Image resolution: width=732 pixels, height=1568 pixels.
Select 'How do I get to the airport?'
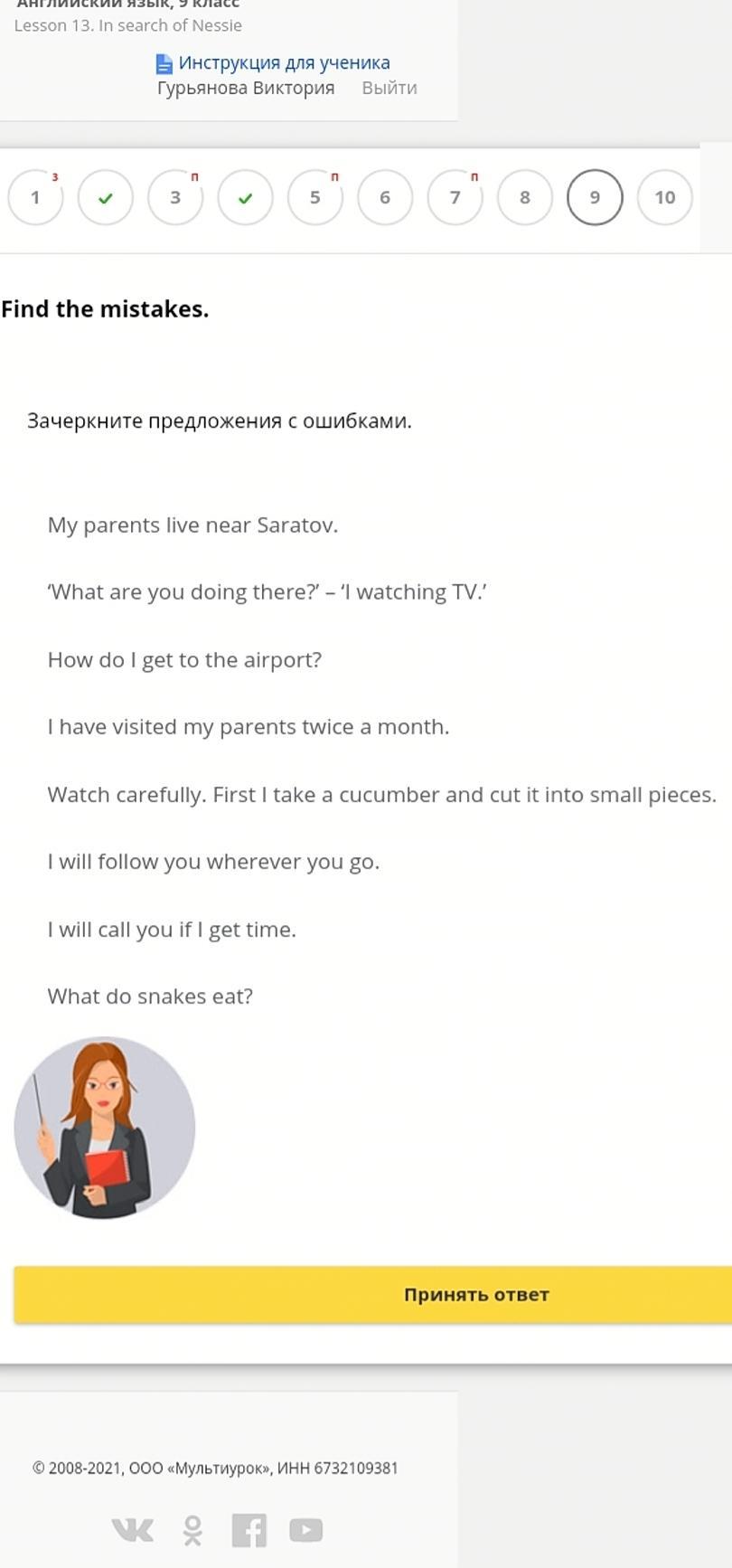point(184,660)
